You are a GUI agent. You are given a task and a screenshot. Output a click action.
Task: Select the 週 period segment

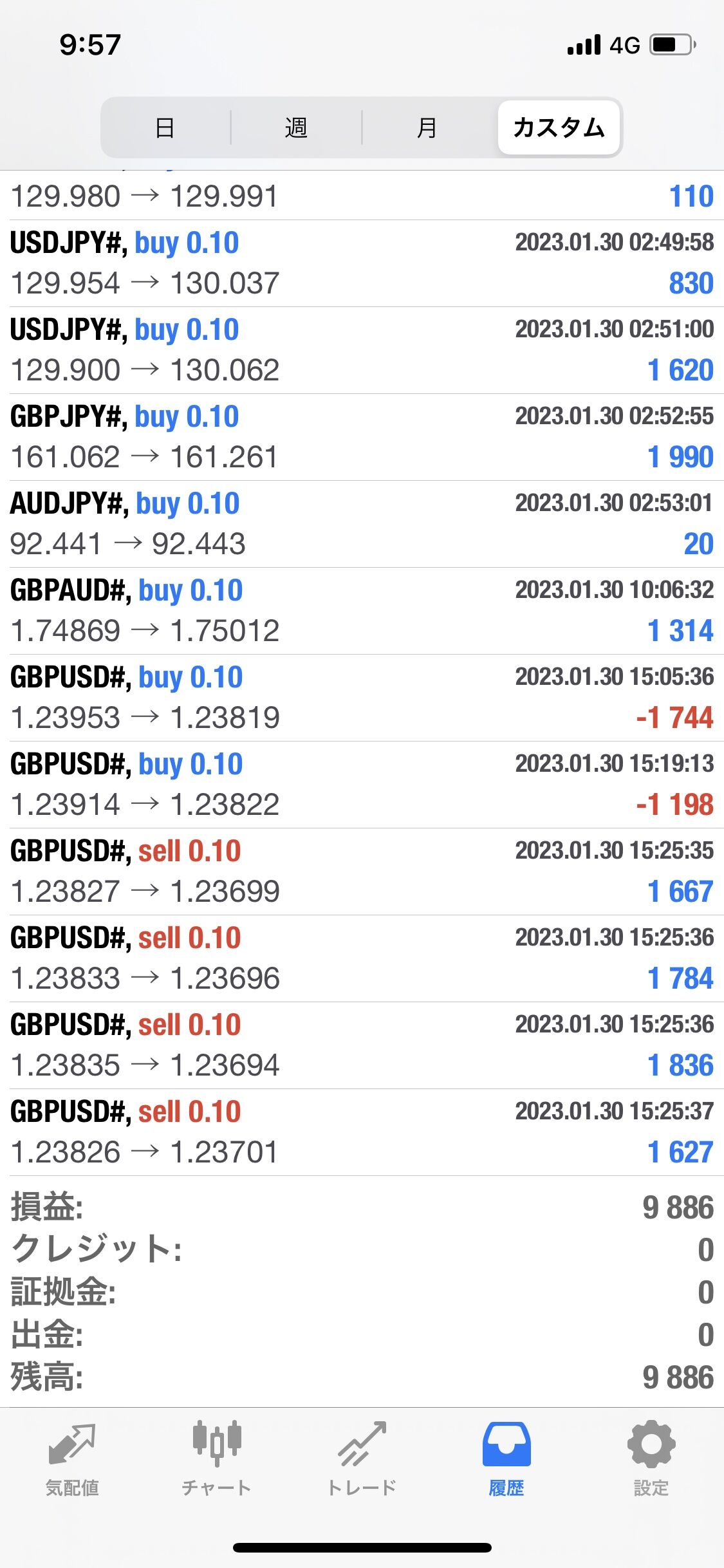click(296, 127)
